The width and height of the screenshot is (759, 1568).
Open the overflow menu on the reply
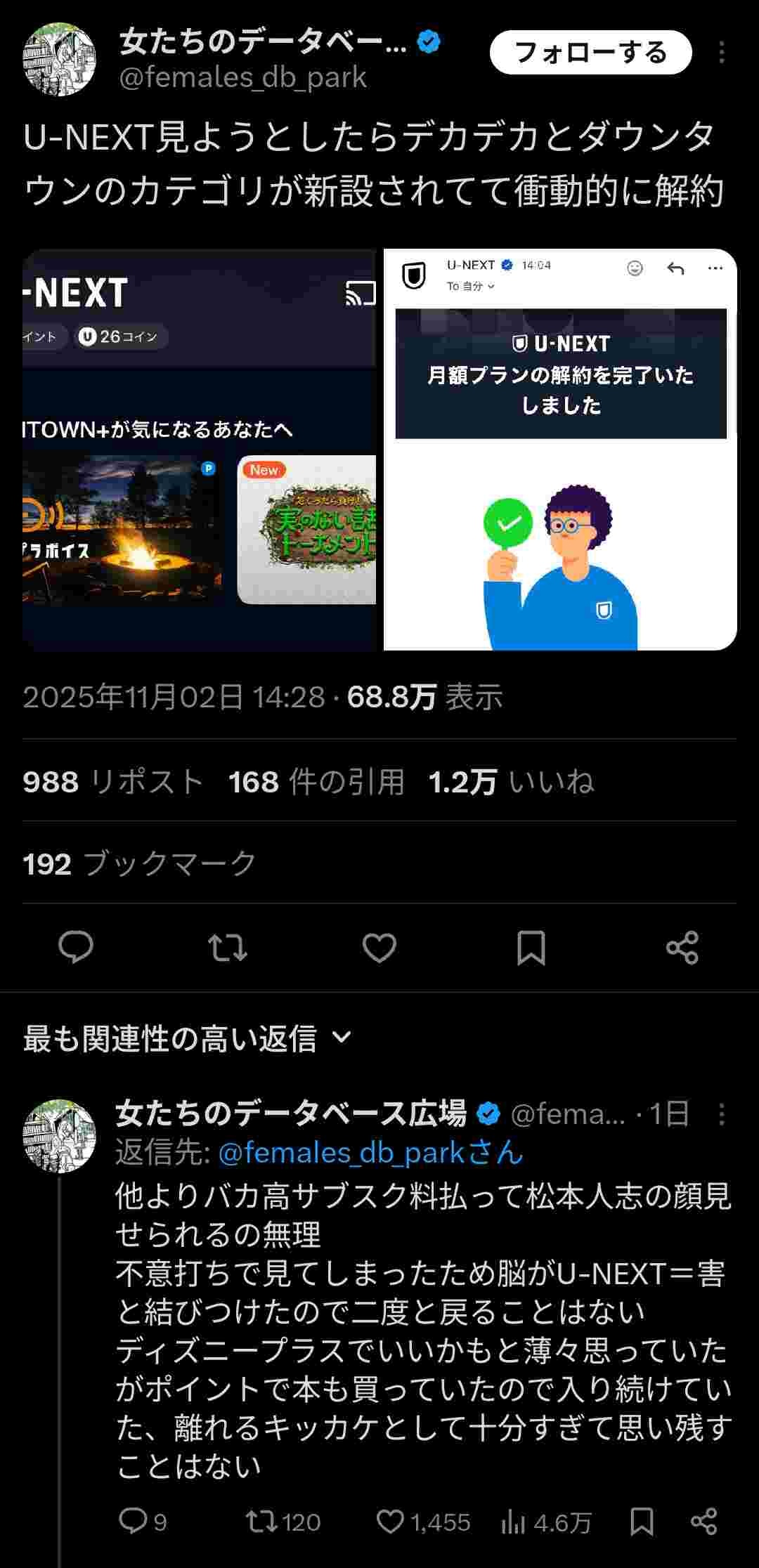pos(722,1114)
